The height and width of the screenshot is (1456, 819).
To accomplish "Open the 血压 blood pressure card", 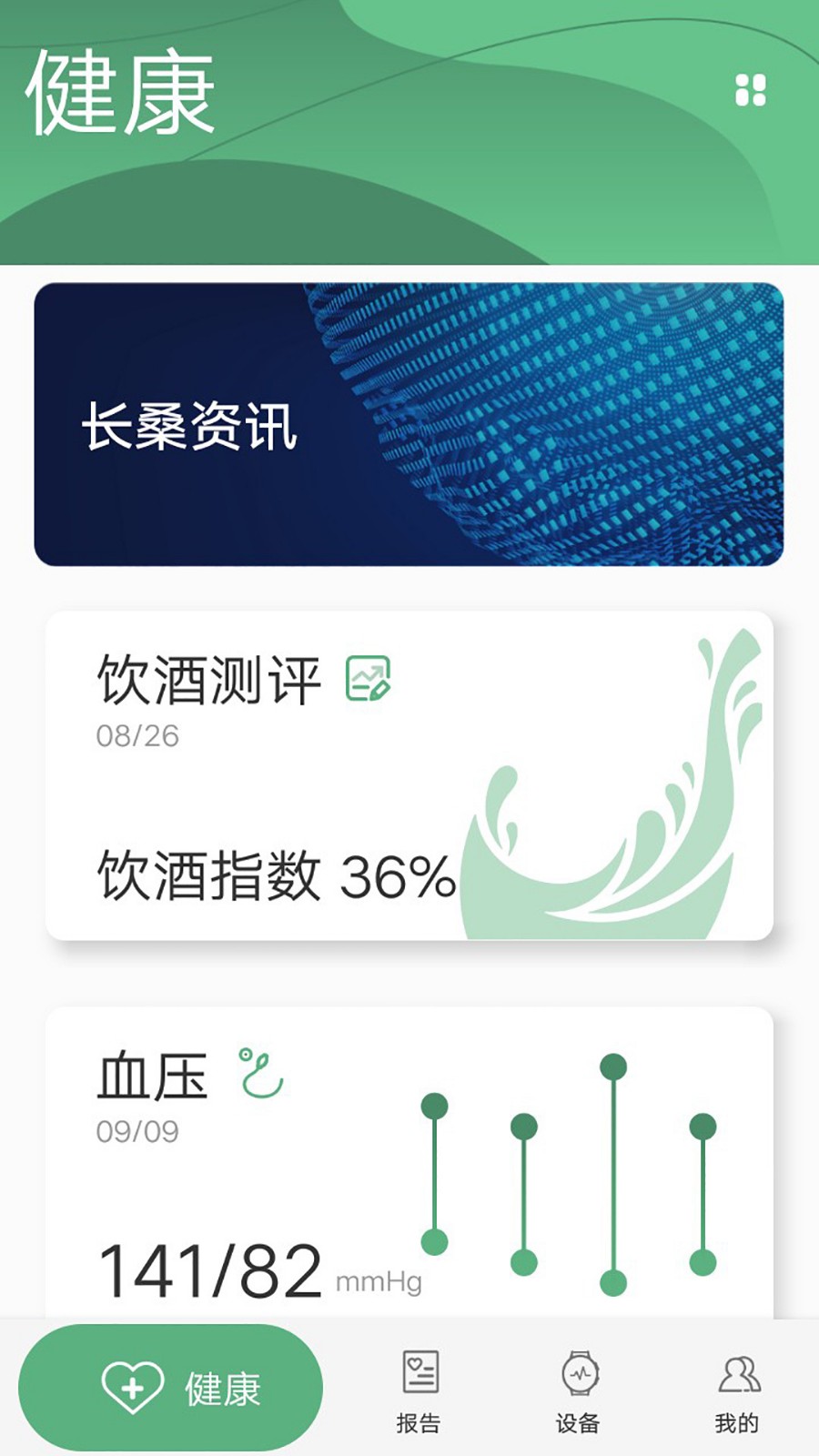I will pos(409,1165).
